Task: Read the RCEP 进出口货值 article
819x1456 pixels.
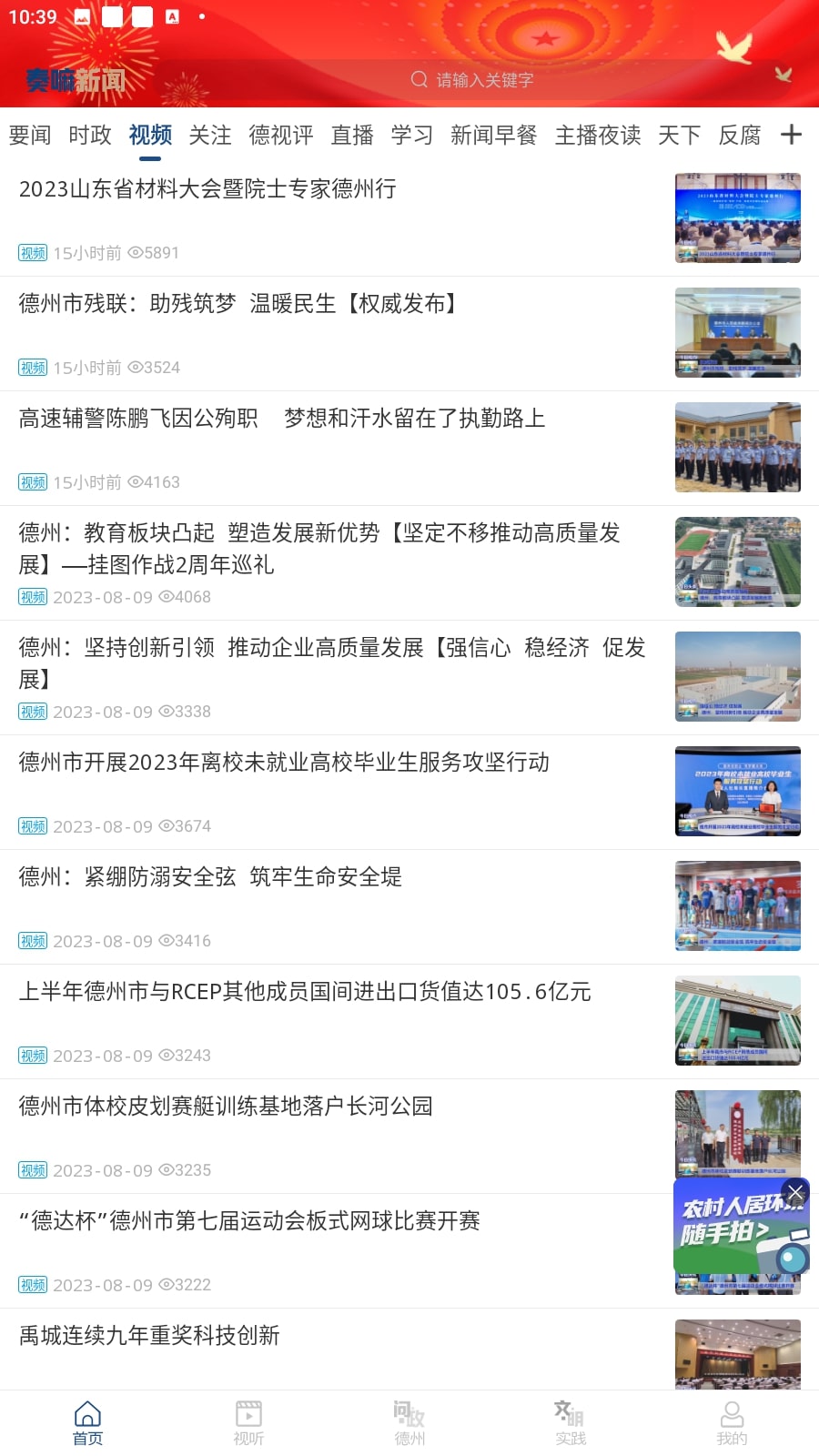Action: click(305, 992)
